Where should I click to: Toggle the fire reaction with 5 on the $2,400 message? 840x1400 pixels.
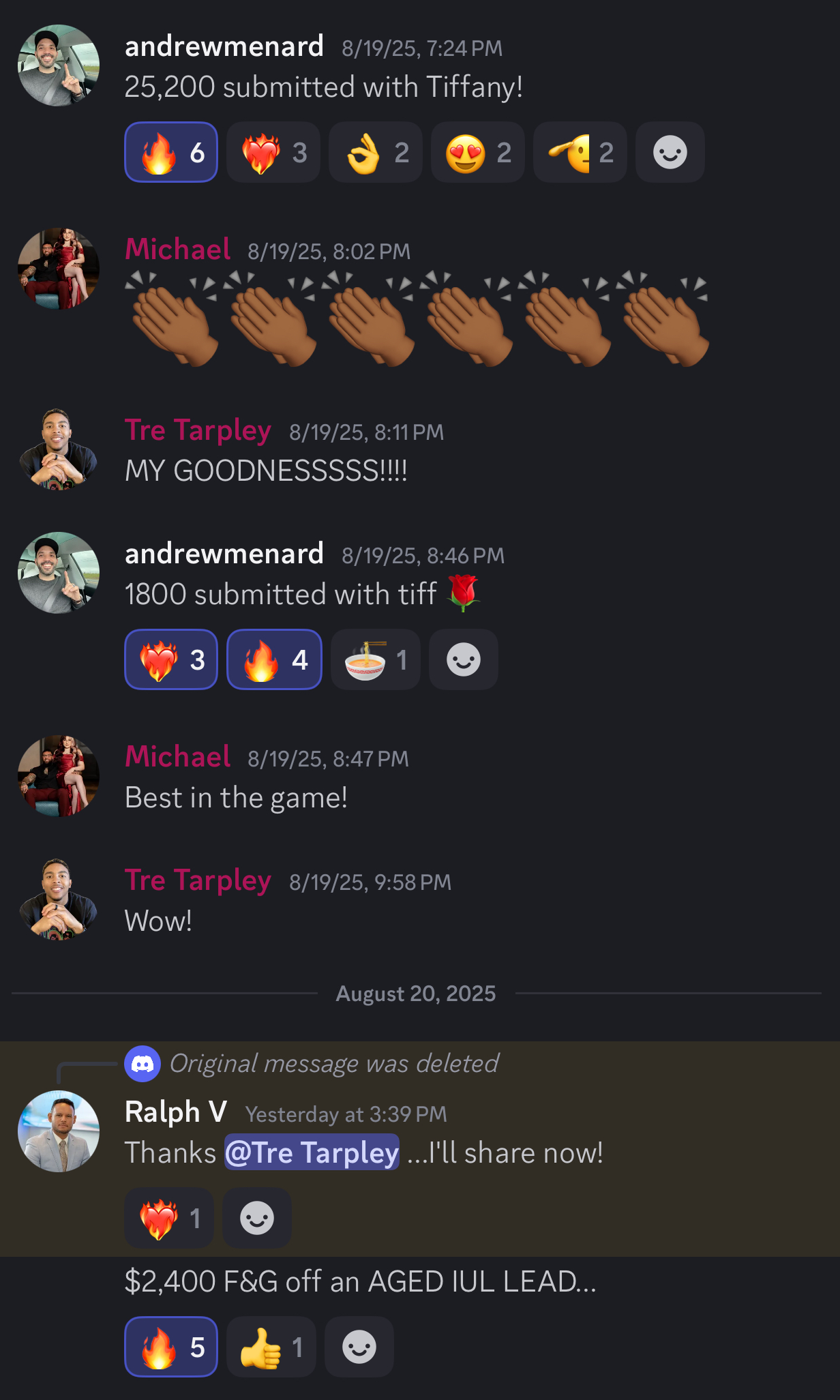171,1347
